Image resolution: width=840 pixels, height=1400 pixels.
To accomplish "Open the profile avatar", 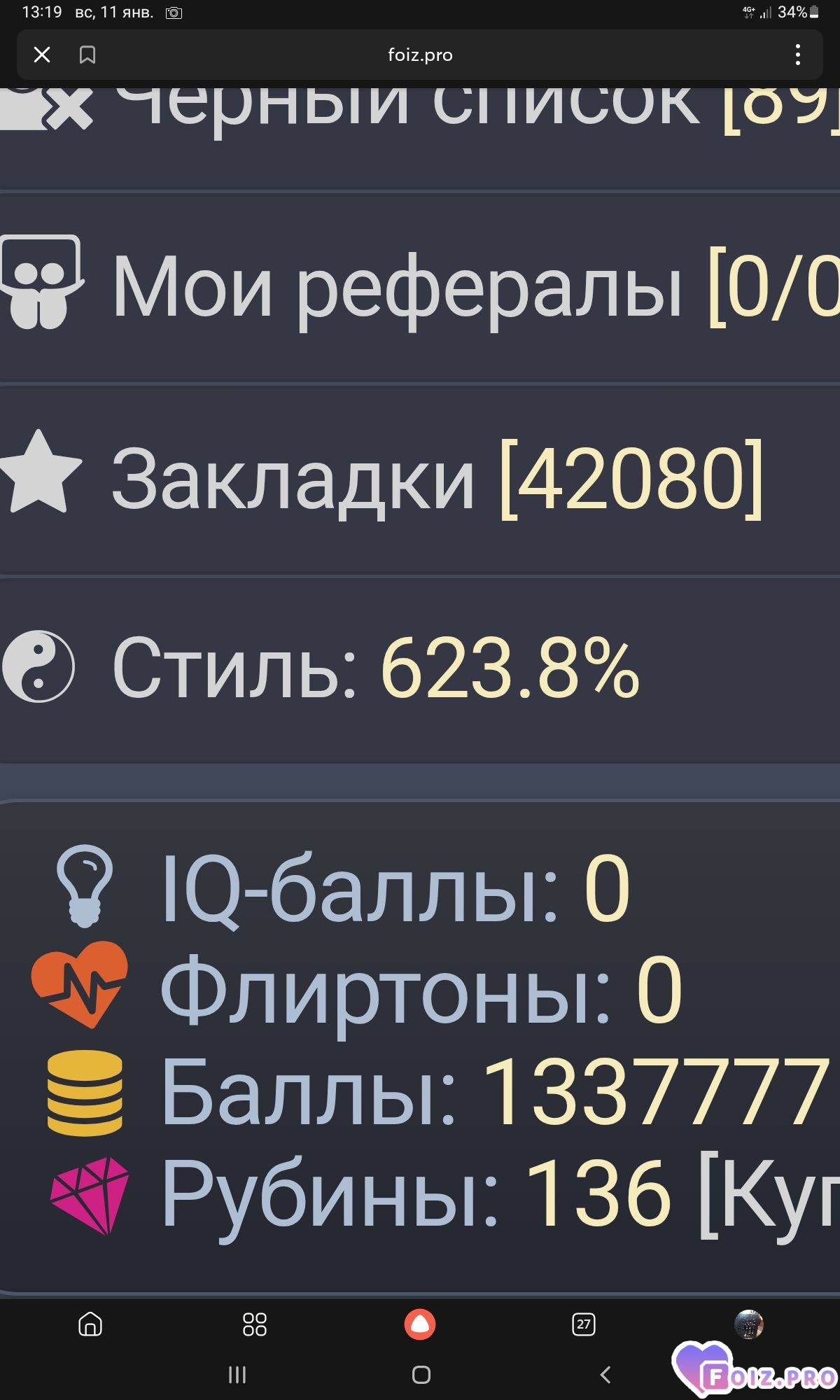I will coord(748,1324).
